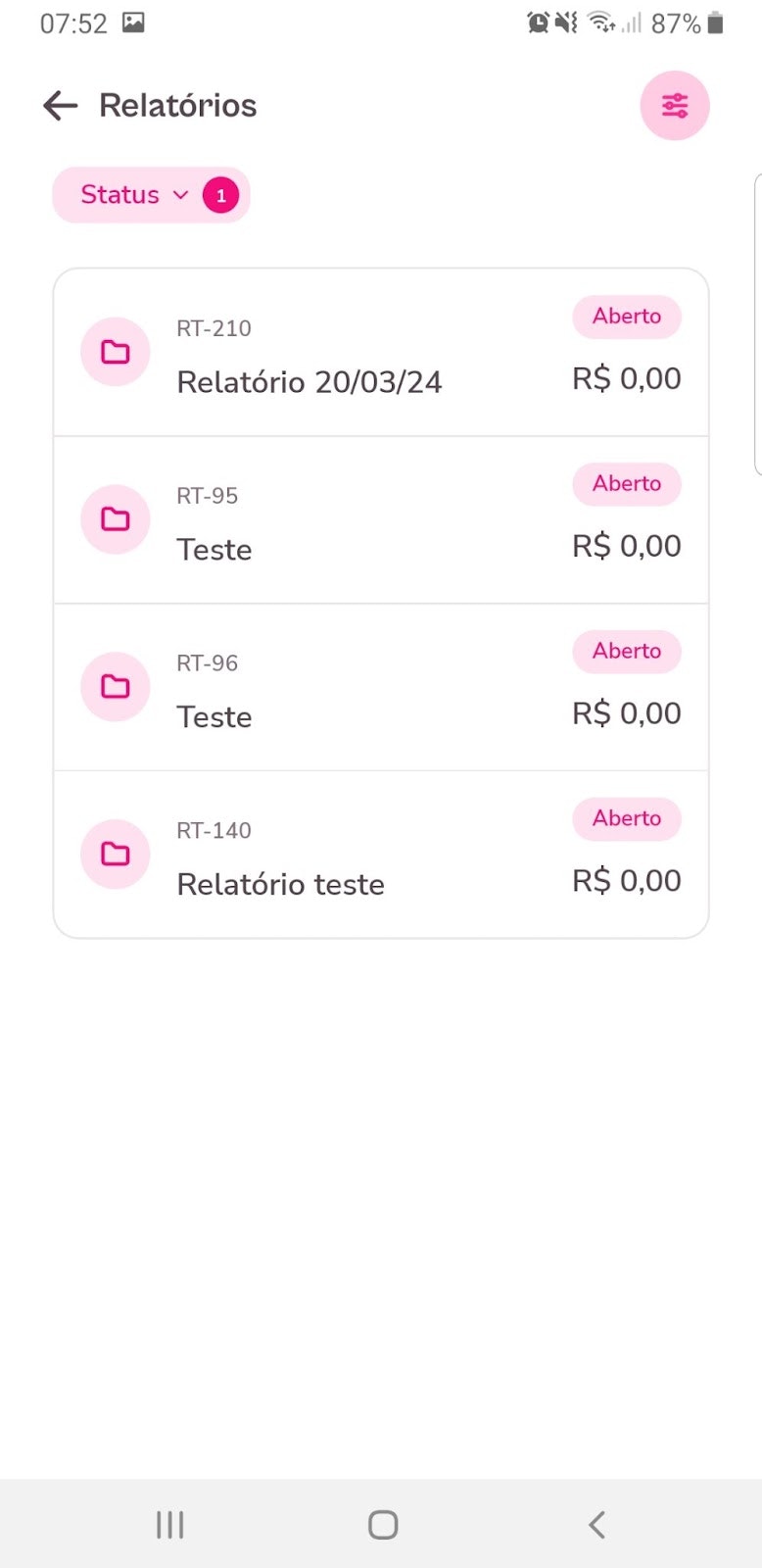Select the folder icon for report RT-96
The width and height of the screenshot is (762, 1568).
tap(115, 687)
